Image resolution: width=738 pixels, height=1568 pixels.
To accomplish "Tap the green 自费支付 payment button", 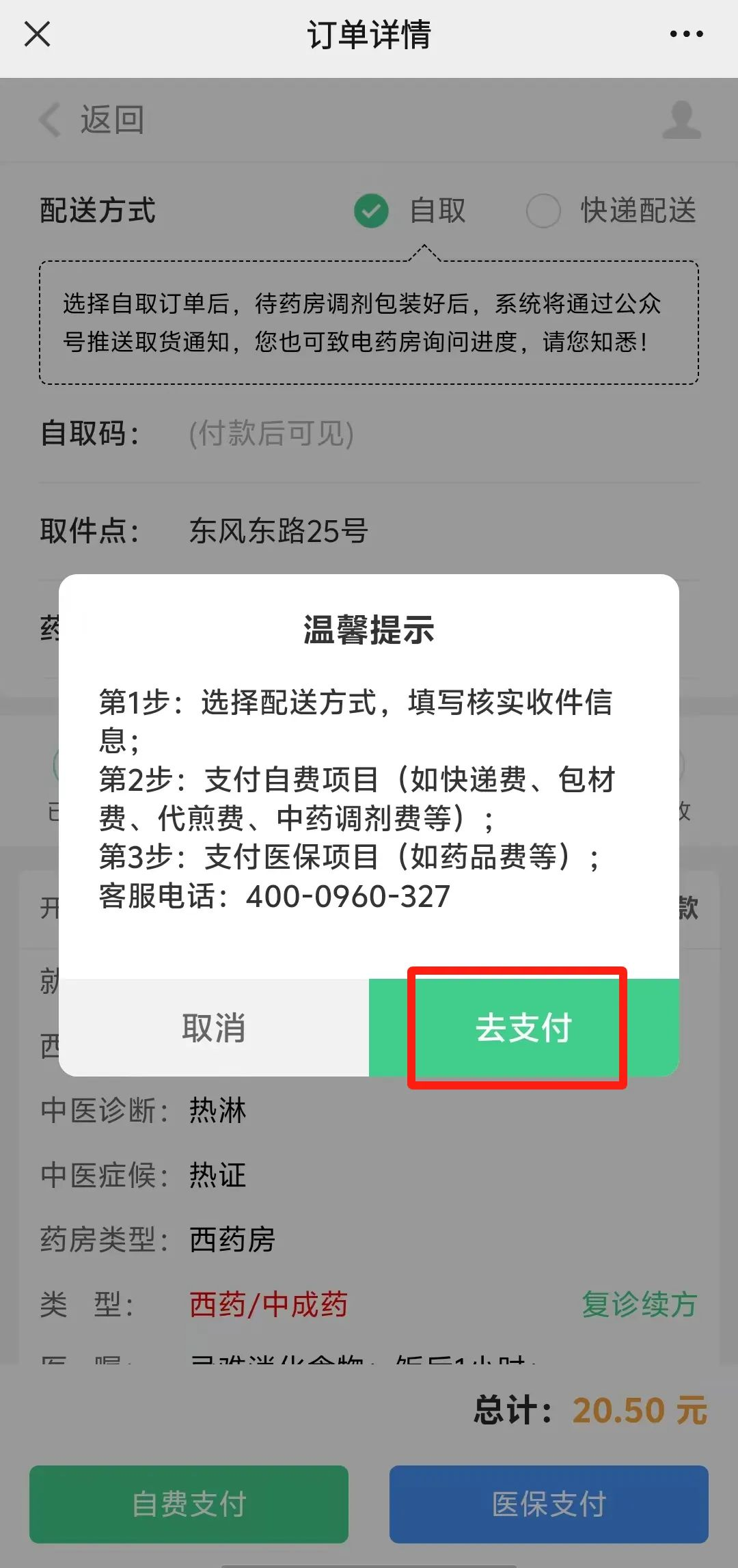I will [x=189, y=1504].
